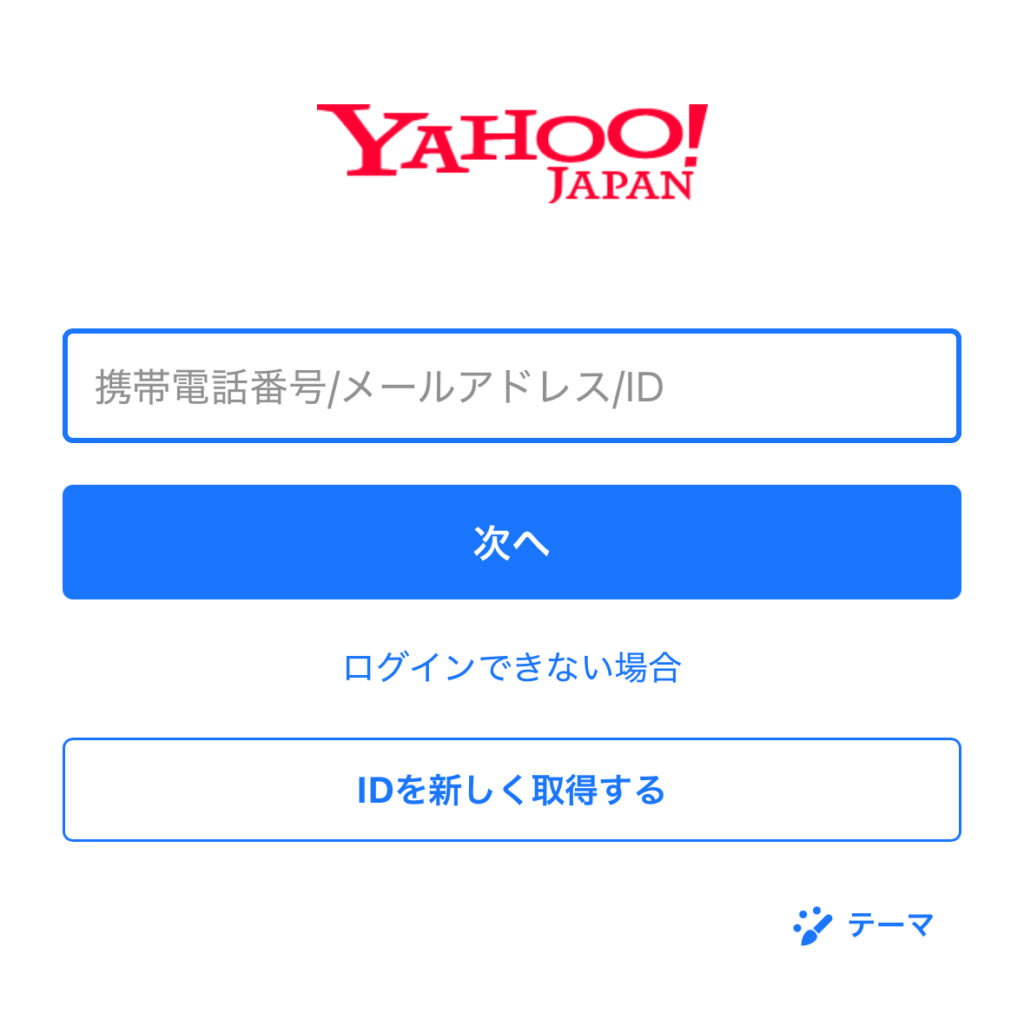Open the ログインできない場合 help link
1024x1013 pixels.
[511, 667]
